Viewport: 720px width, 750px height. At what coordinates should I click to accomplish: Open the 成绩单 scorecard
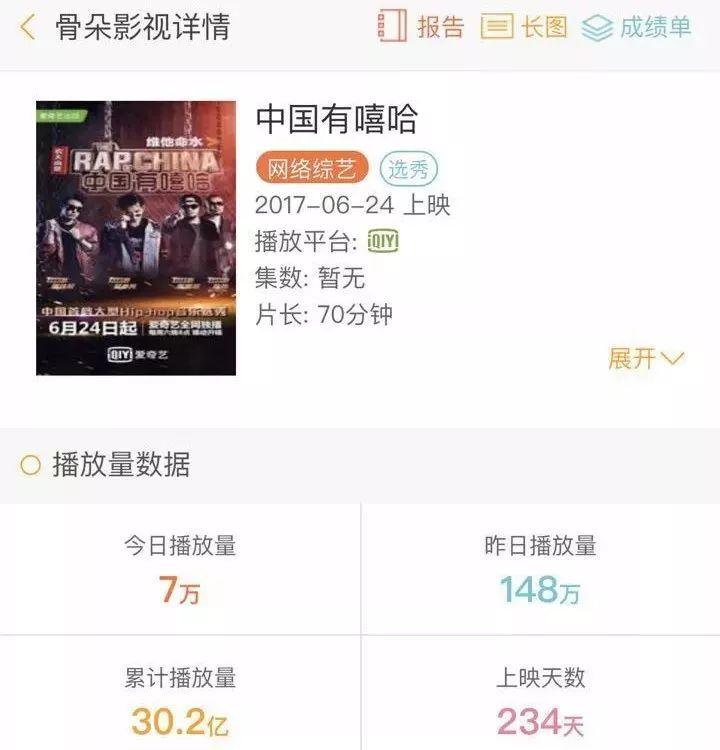pos(637,27)
